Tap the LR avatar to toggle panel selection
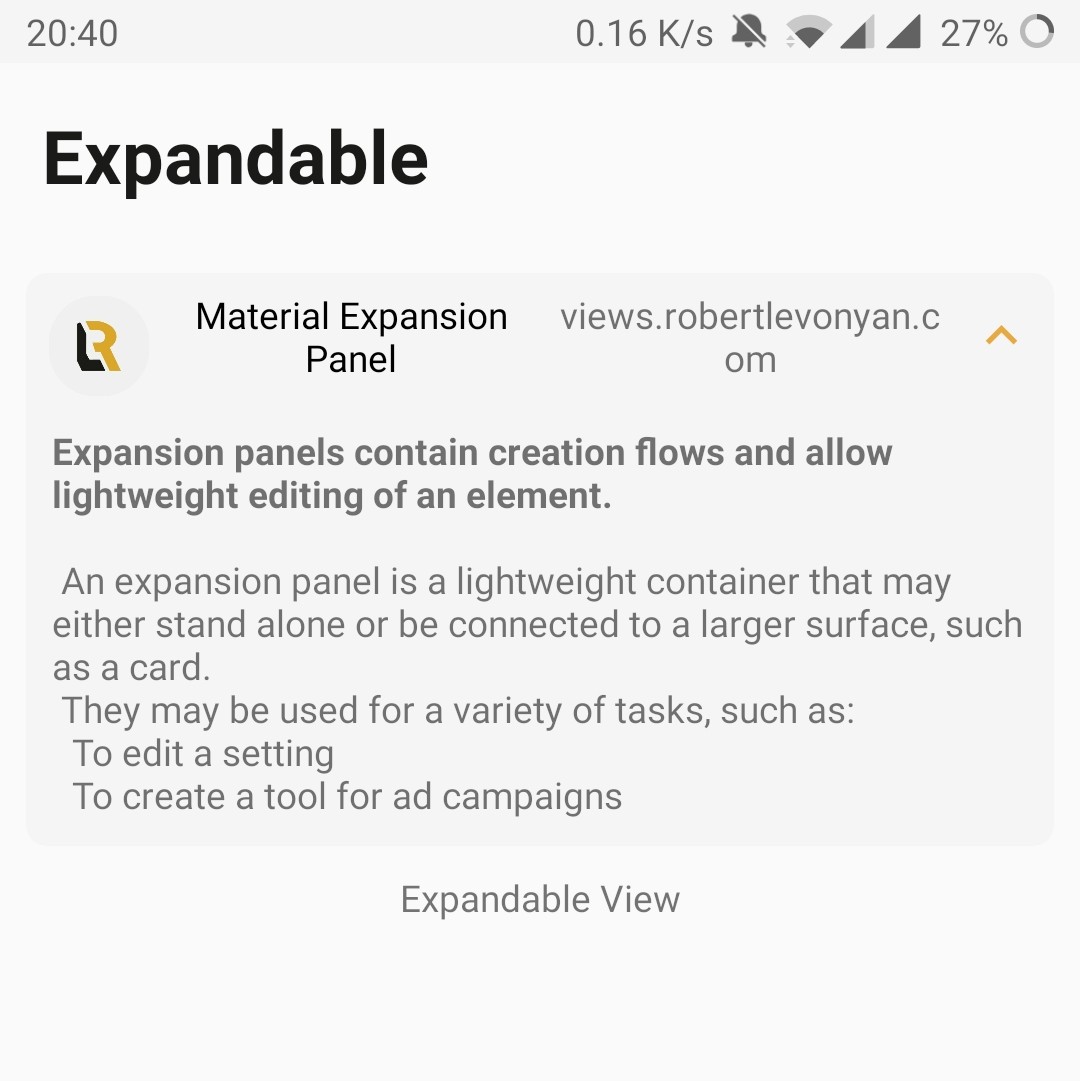 pyautogui.click(x=99, y=345)
